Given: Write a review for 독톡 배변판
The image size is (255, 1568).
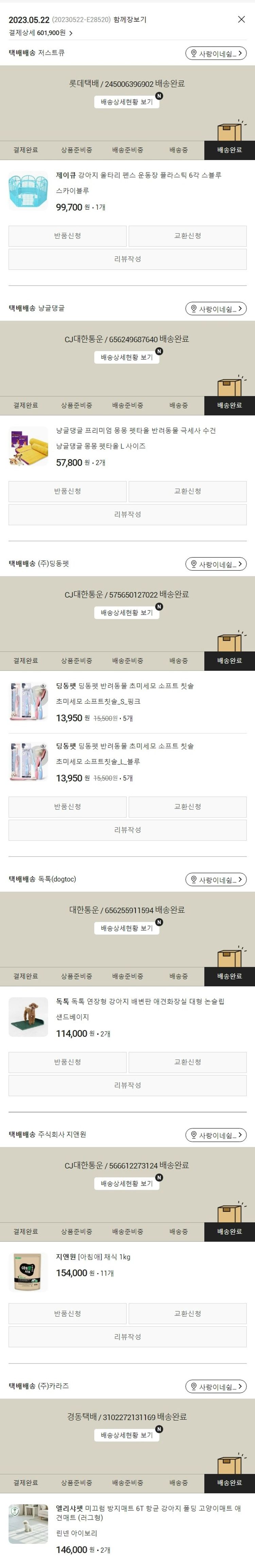Looking at the screenshot, I should 128,1085.
